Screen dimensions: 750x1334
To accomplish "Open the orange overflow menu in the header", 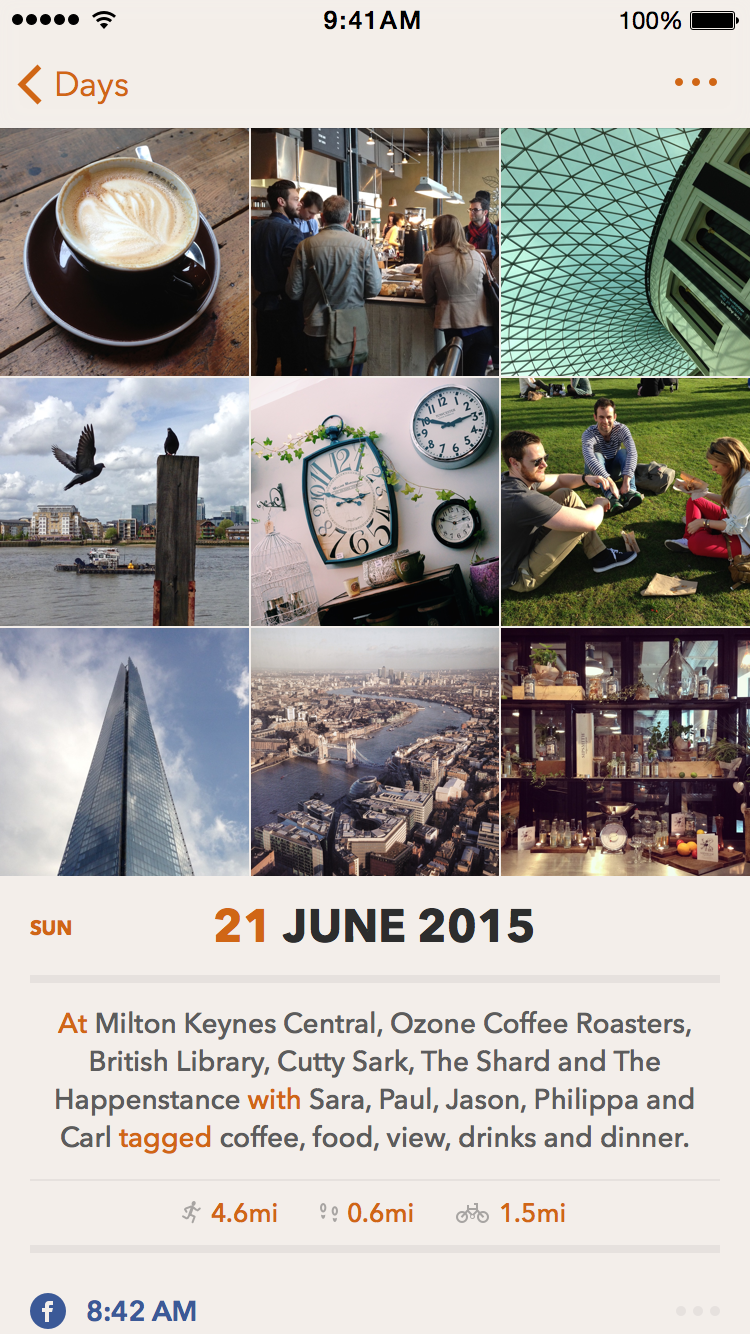I will point(696,83).
